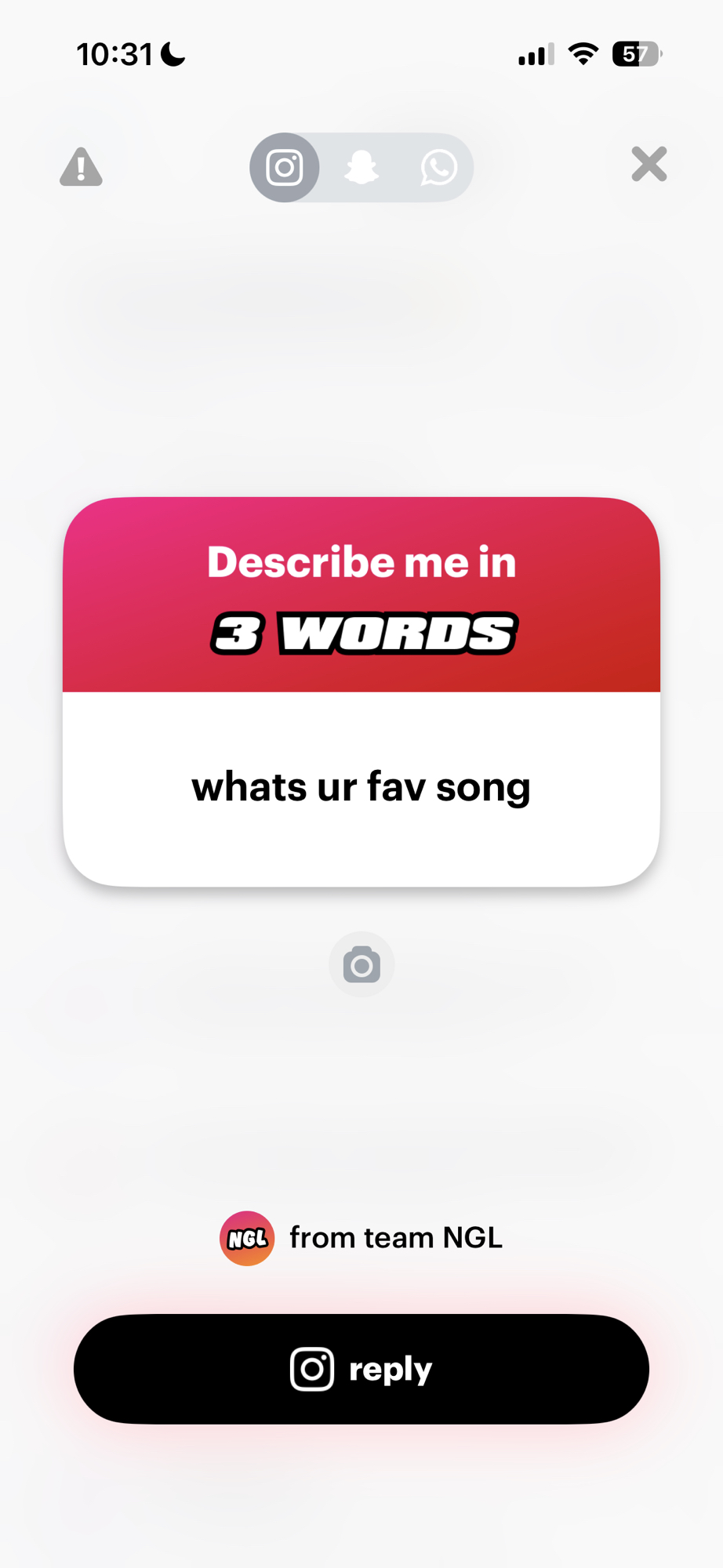Tap the camera icon below the card
This screenshot has height=1568, width=723.
[x=361, y=964]
